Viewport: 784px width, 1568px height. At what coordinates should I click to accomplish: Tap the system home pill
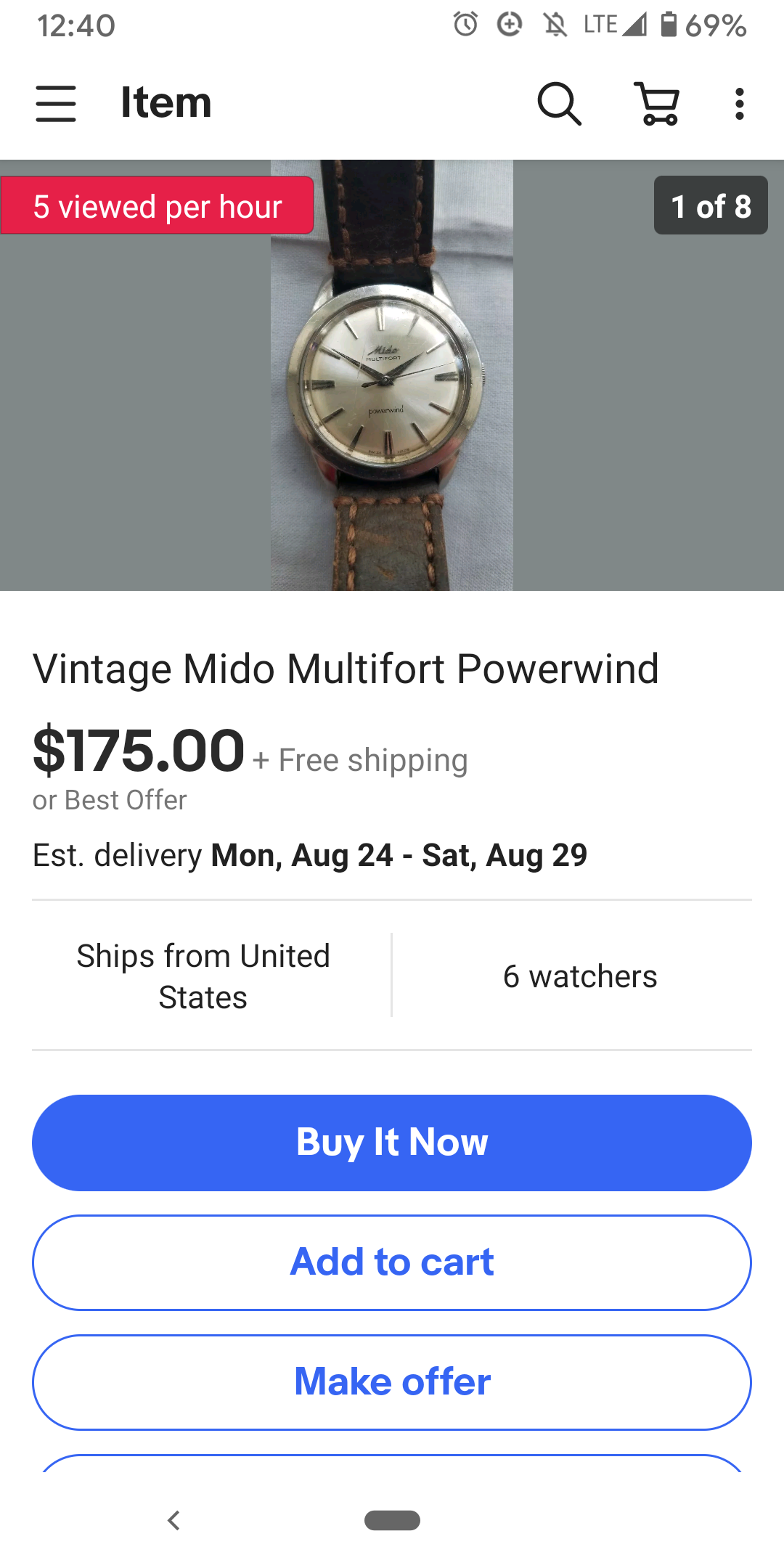(392, 1520)
